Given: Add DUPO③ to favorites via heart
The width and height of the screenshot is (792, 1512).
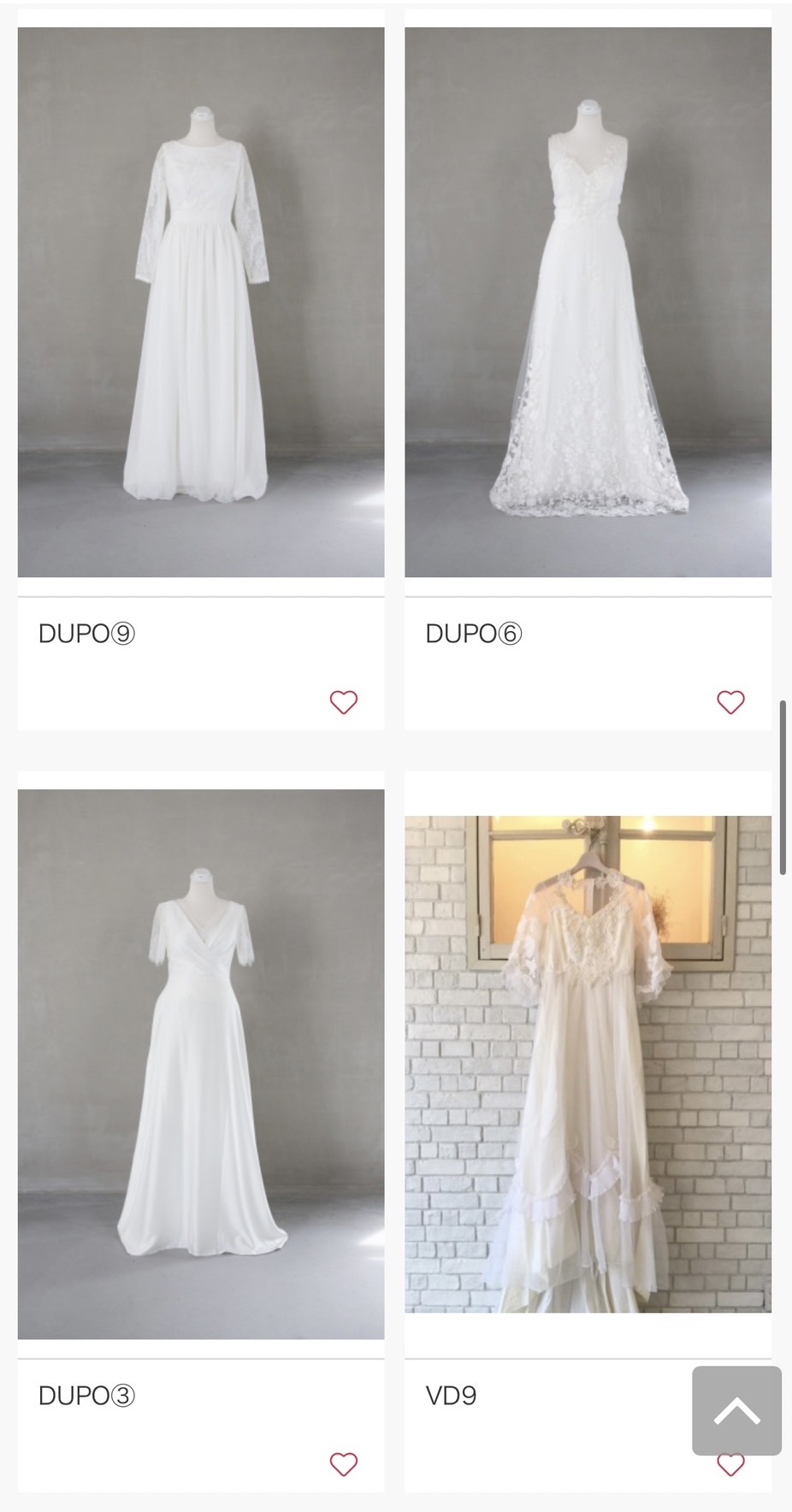Looking at the screenshot, I should tap(344, 1464).
